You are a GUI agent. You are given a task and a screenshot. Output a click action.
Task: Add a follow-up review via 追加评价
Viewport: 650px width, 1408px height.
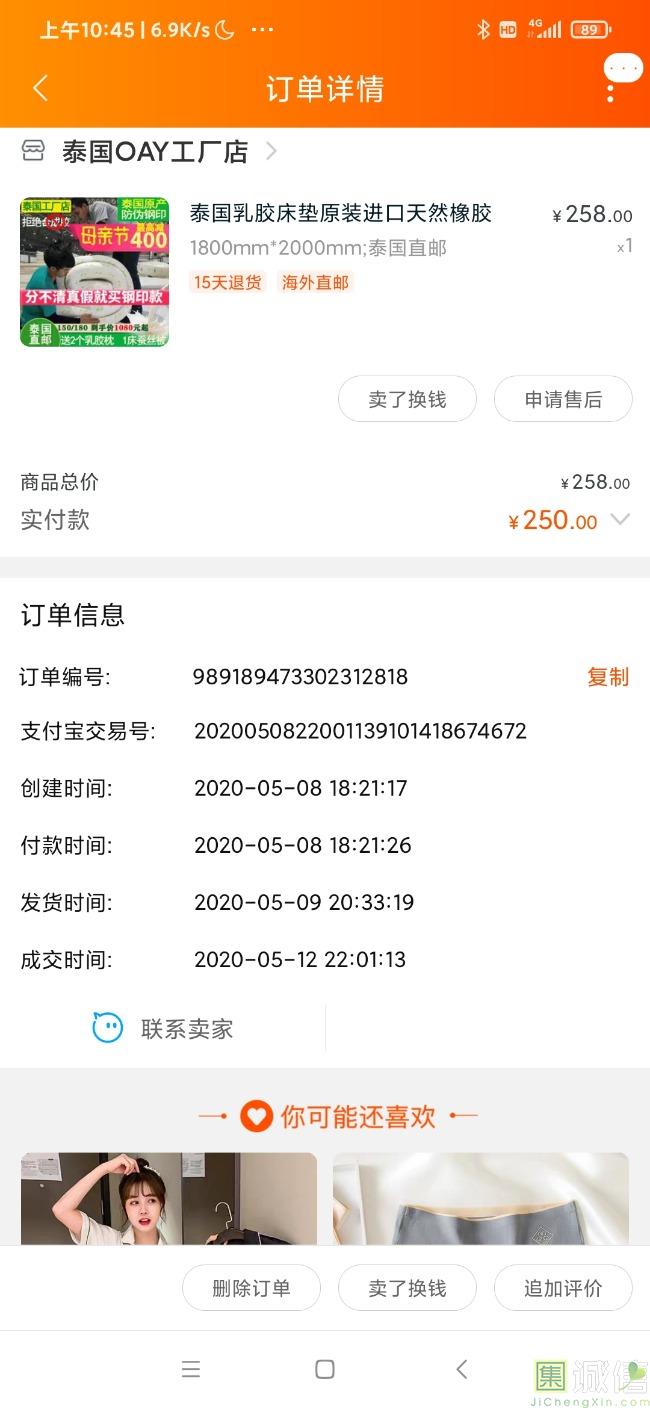tap(563, 1287)
